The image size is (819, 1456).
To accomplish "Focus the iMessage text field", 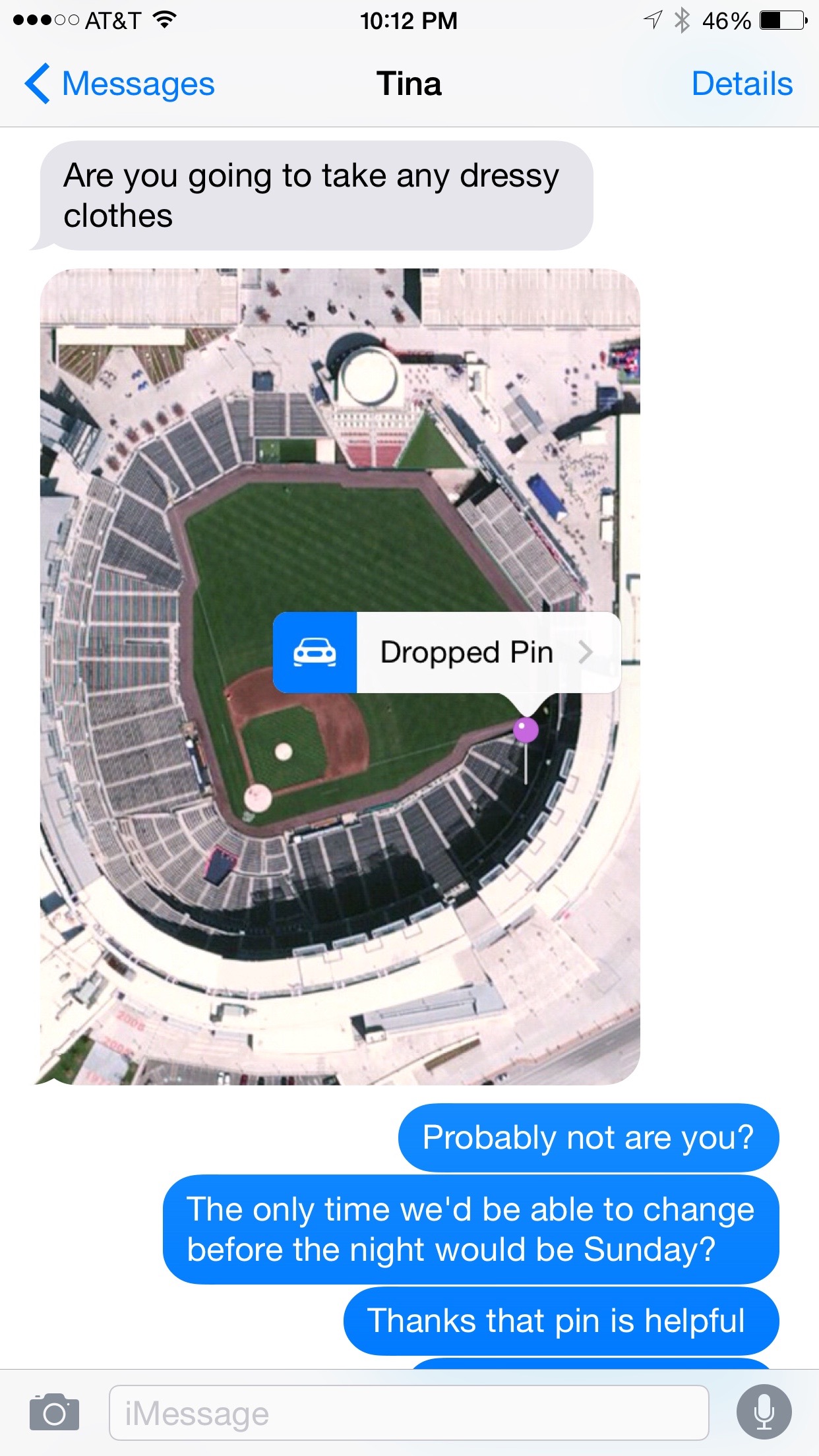I will (x=409, y=1412).
